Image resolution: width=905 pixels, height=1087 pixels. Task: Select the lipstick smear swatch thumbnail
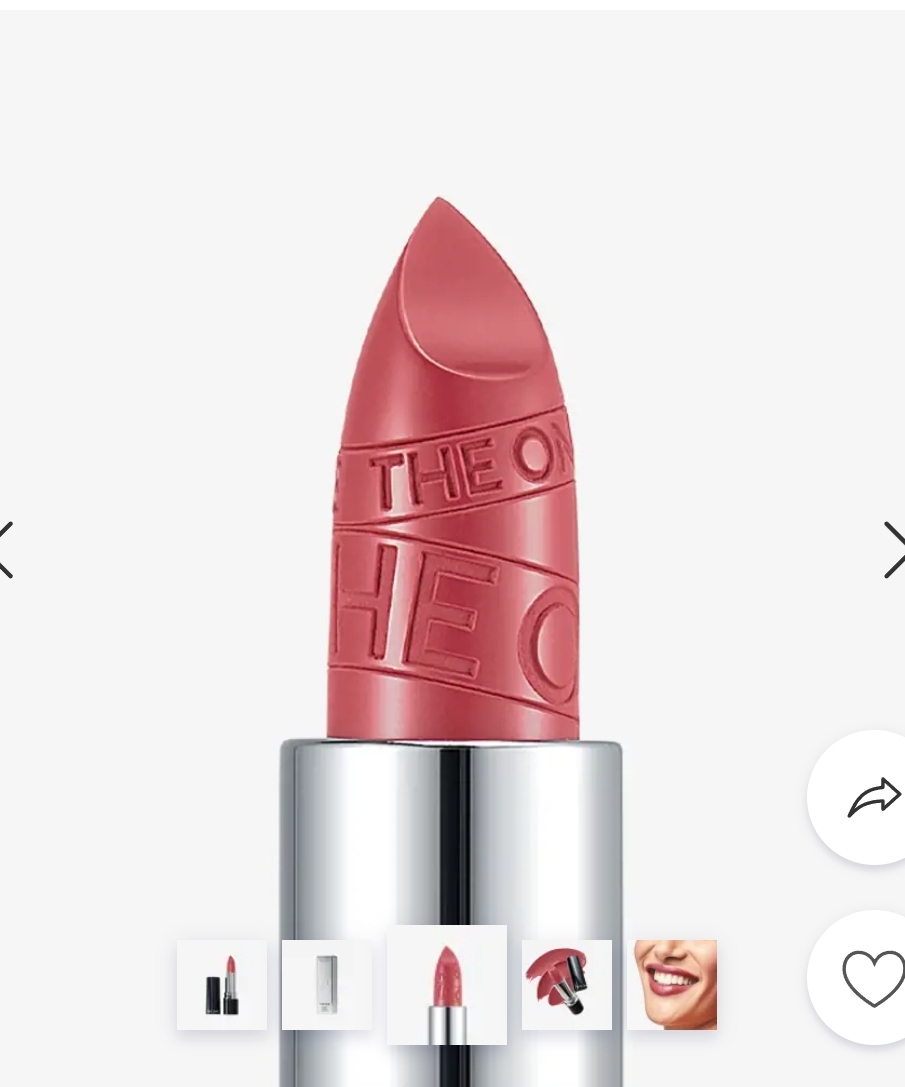coord(566,985)
